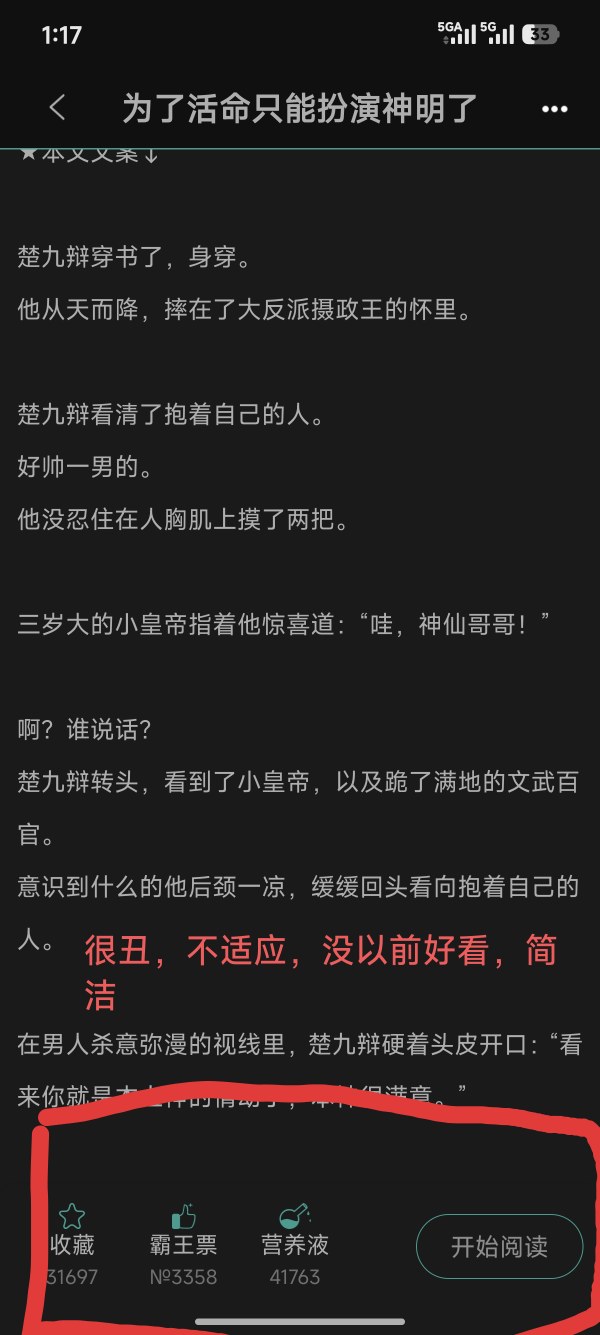Image resolution: width=600 pixels, height=1335 pixels.
Task: Send 营养液 to this novel
Action: 295,1232
